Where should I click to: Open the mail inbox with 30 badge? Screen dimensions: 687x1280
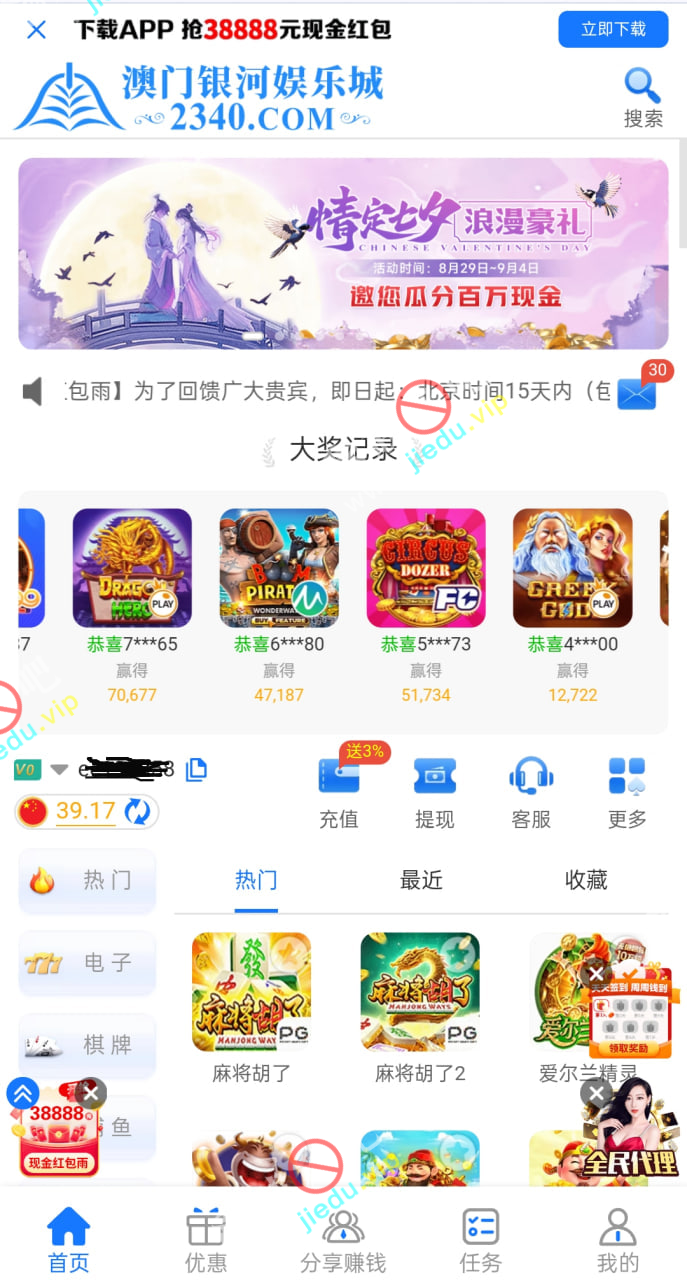pyautogui.click(x=637, y=393)
